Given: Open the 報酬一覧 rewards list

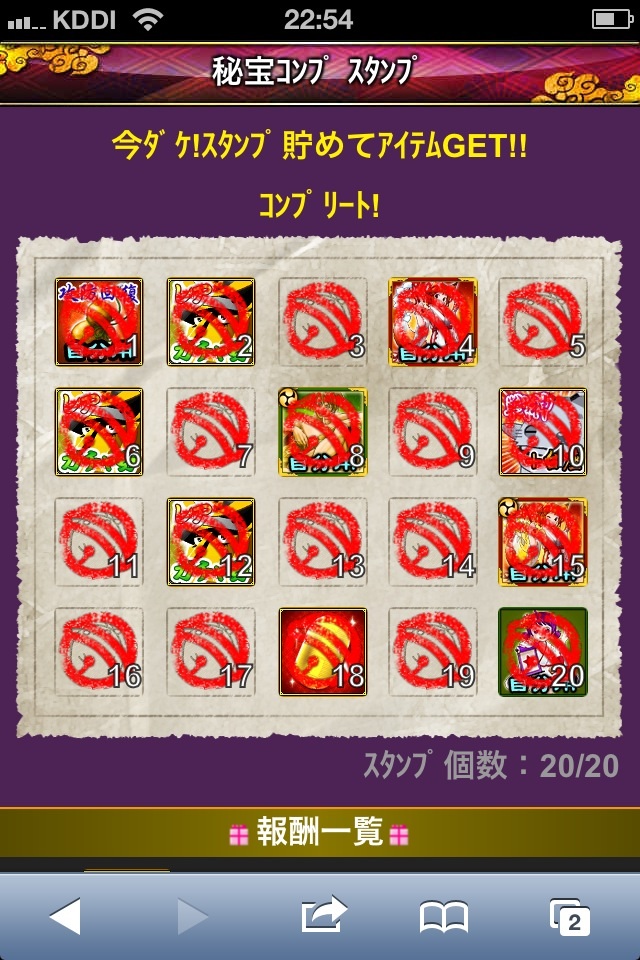Looking at the screenshot, I should [x=320, y=833].
